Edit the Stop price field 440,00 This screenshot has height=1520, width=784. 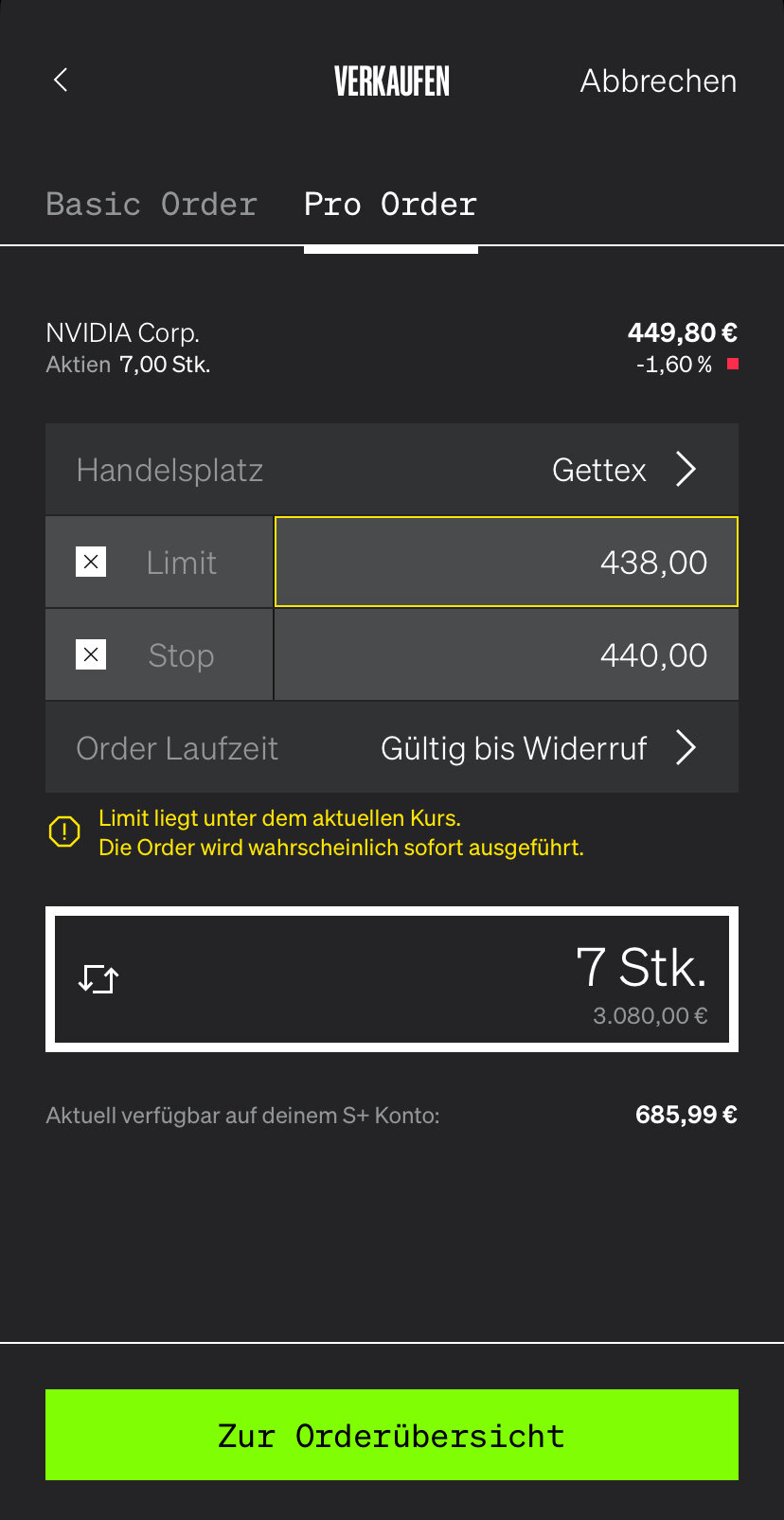[x=506, y=655]
